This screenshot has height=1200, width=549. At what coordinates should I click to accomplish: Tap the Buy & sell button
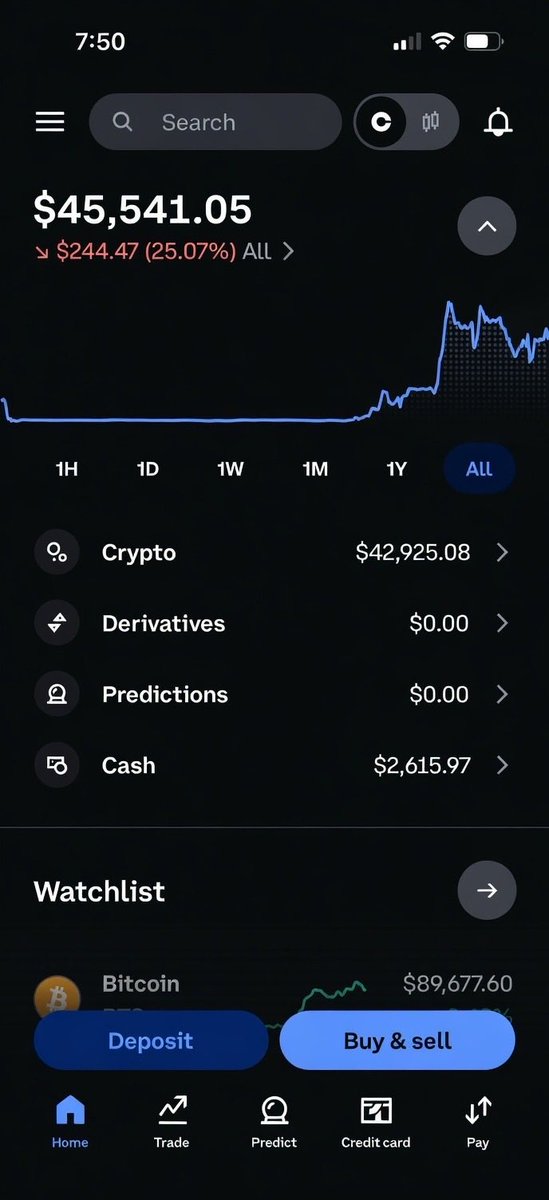point(397,1040)
